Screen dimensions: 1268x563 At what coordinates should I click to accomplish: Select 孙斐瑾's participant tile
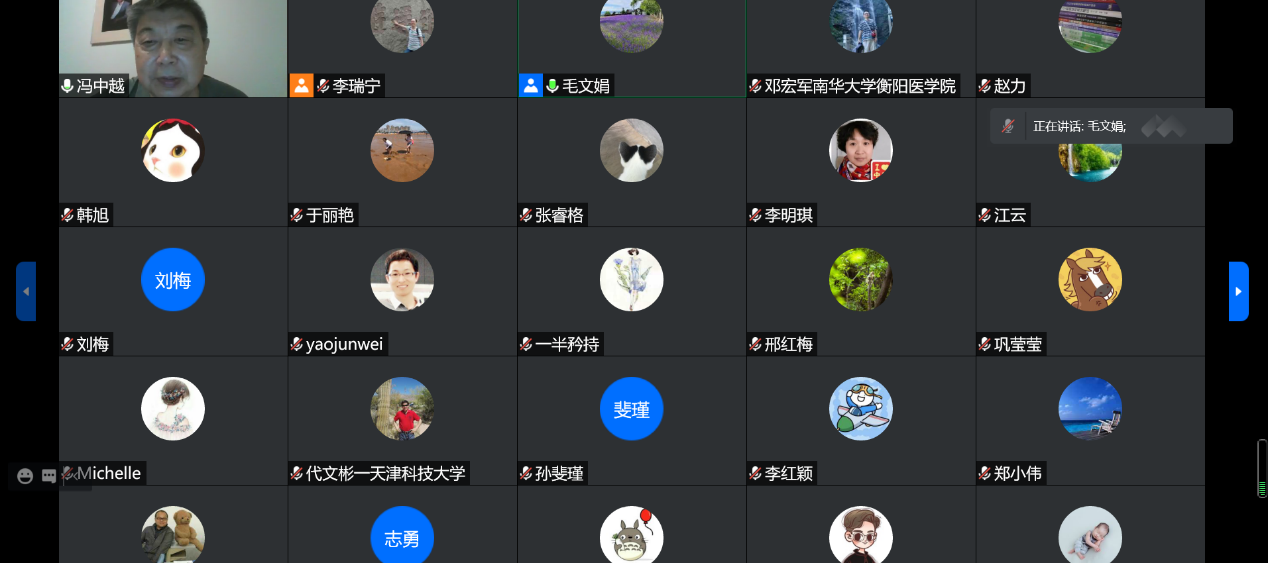pyautogui.click(x=631, y=418)
